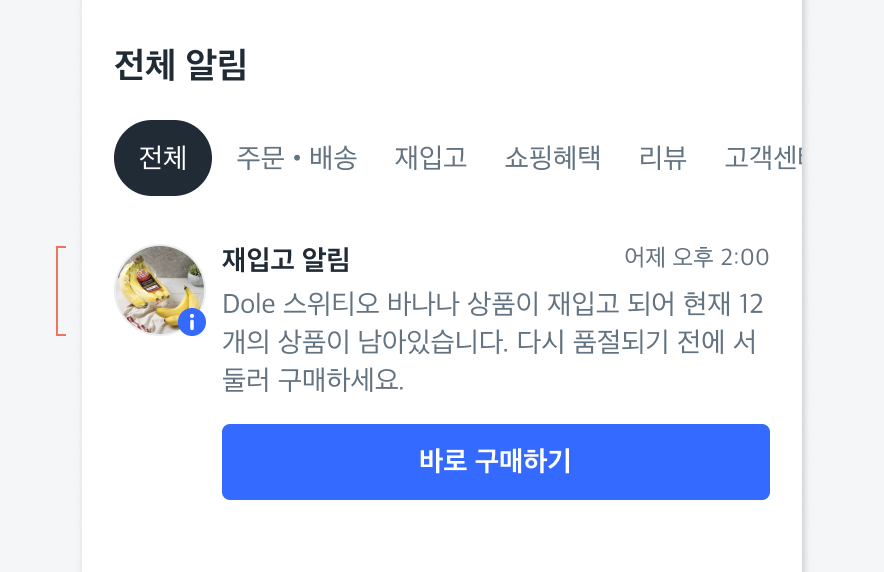The height and width of the screenshot is (572, 884).
Task: Go to the 리뷰 tab
Action: (663, 158)
